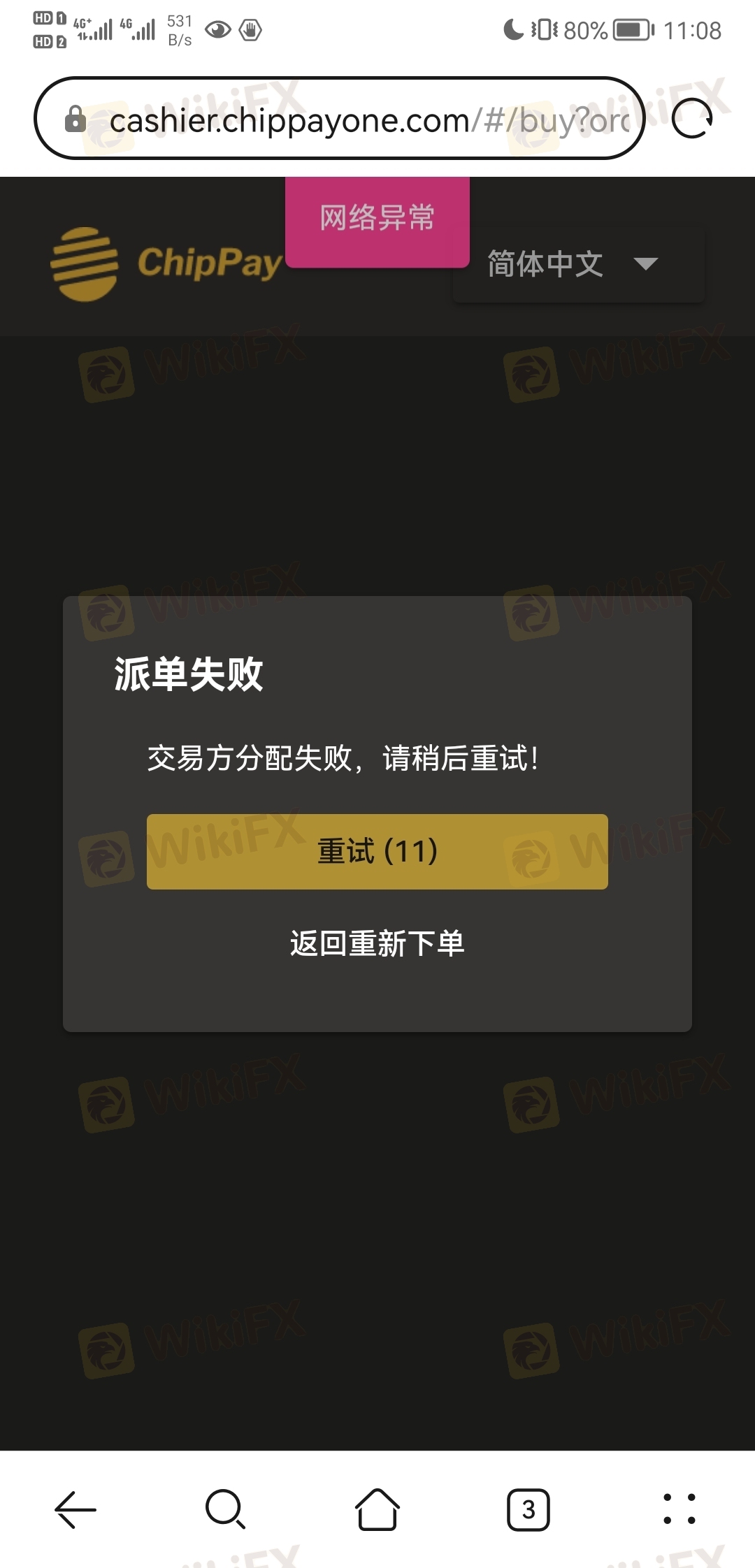Open the browser four-dot menu

click(x=679, y=1509)
